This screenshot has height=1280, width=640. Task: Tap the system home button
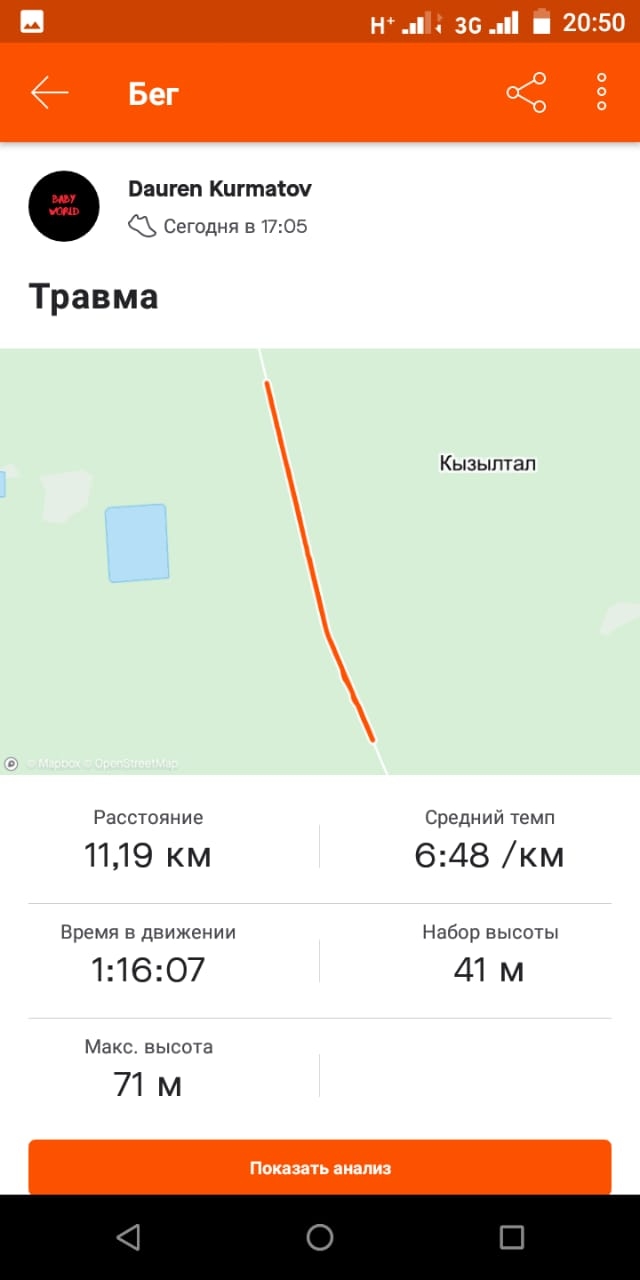(x=320, y=1237)
